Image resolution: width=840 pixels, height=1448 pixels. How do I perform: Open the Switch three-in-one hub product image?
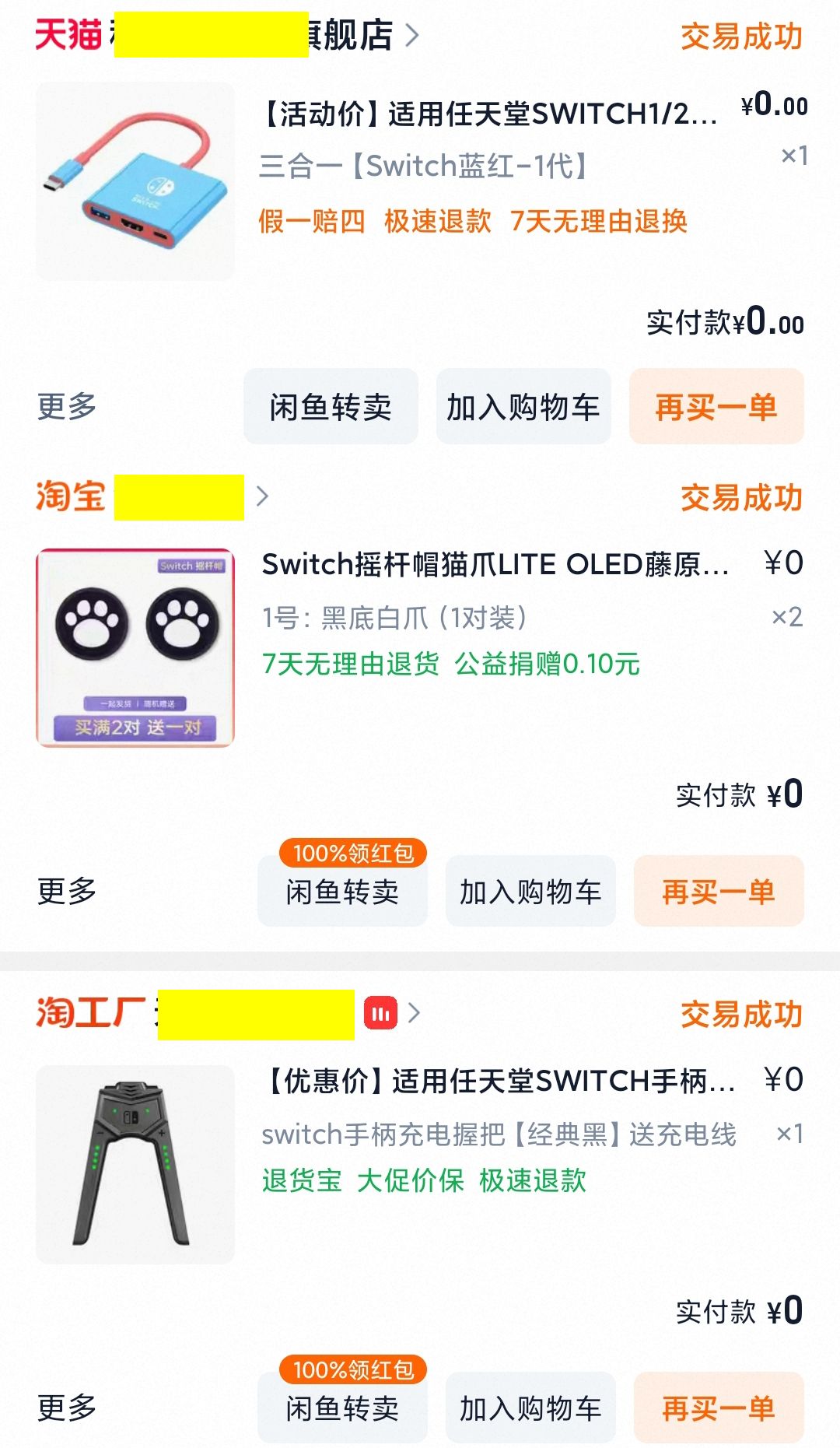[x=135, y=181]
